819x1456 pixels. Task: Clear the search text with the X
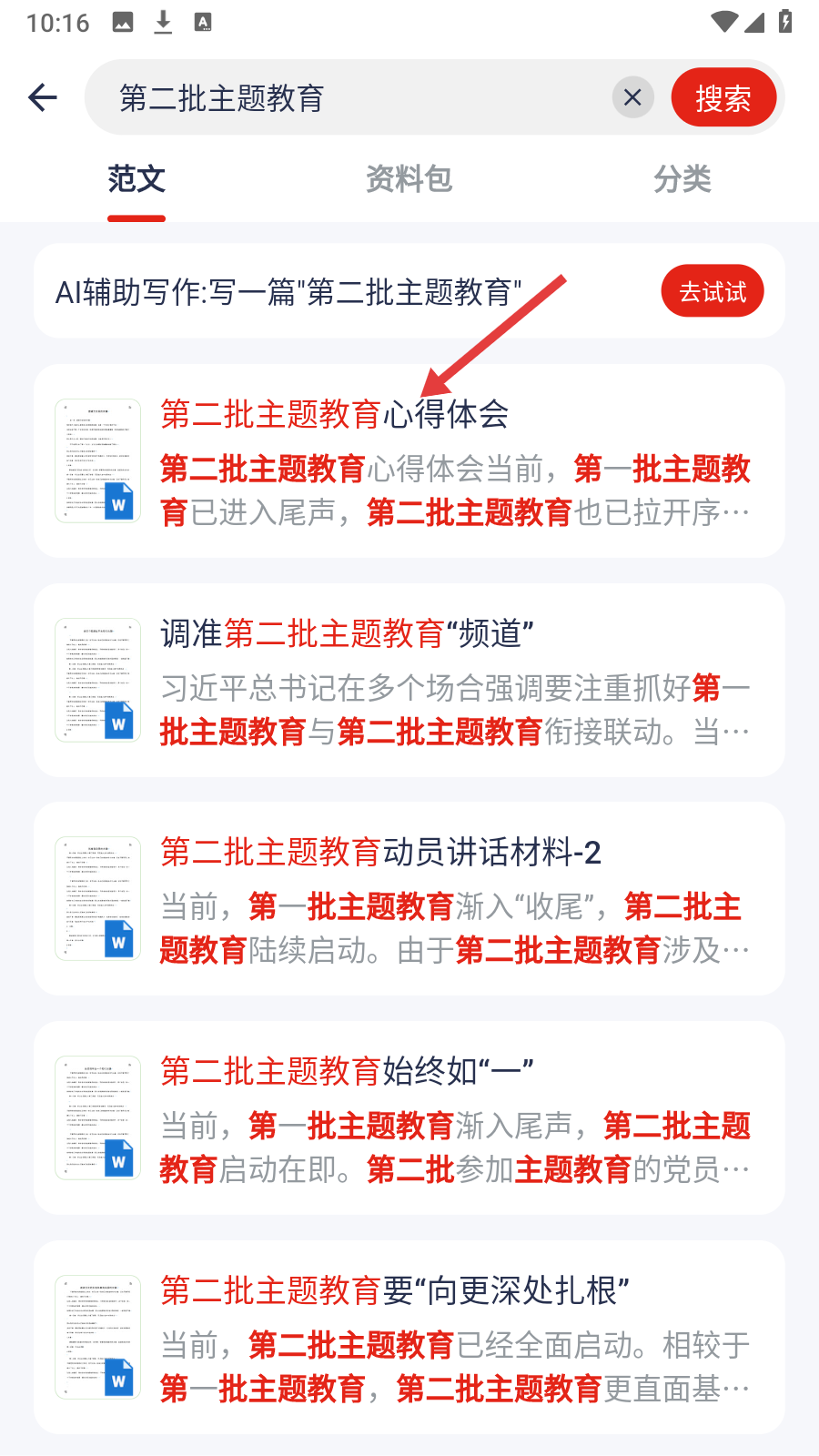[633, 97]
